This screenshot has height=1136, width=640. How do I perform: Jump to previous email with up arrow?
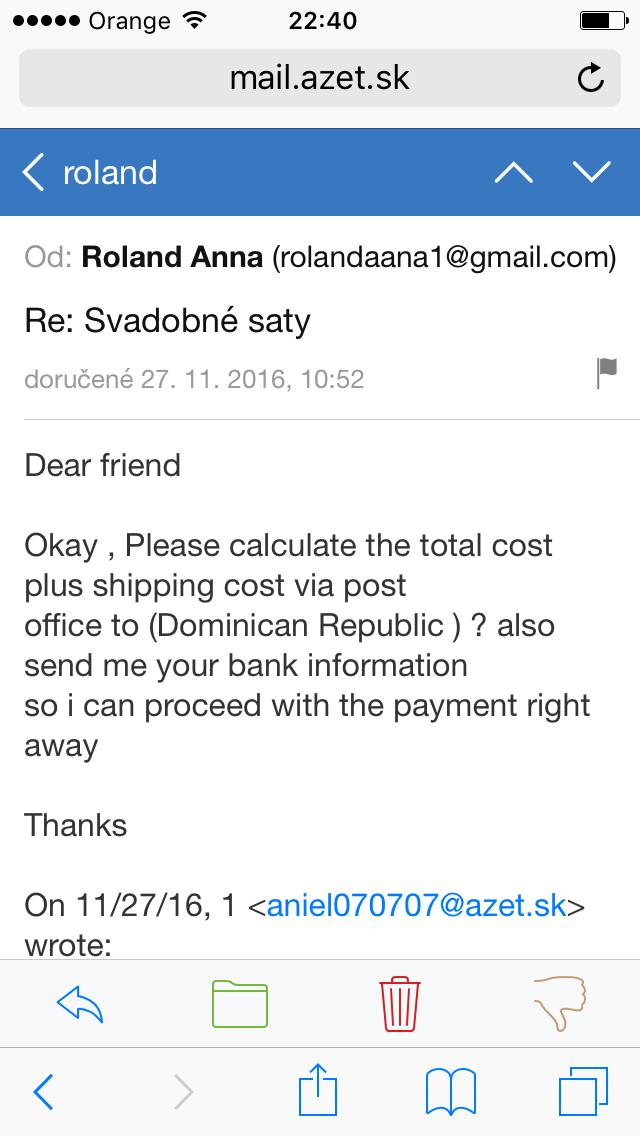(514, 172)
